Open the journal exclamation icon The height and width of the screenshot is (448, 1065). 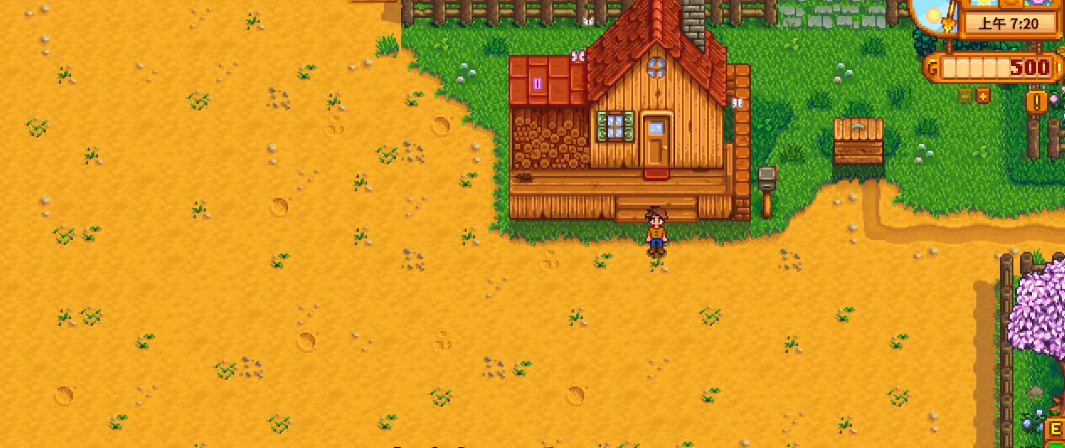[x=1036, y=101]
